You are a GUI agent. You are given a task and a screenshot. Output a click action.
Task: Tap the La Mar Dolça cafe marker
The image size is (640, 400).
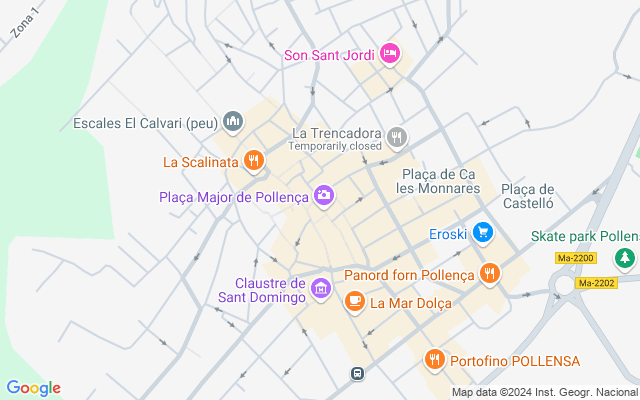click(354, 301)
